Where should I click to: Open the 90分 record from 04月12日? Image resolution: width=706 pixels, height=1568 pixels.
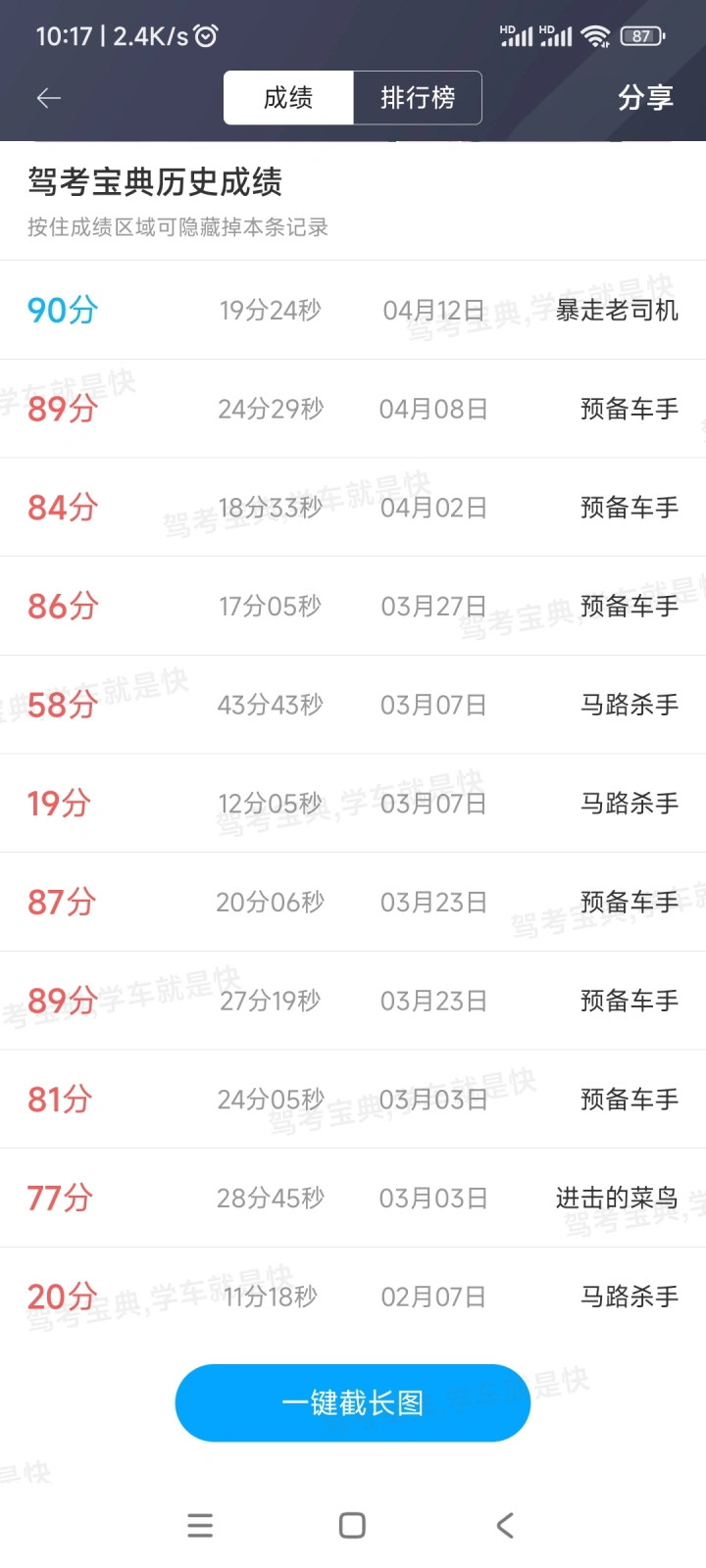353,310
